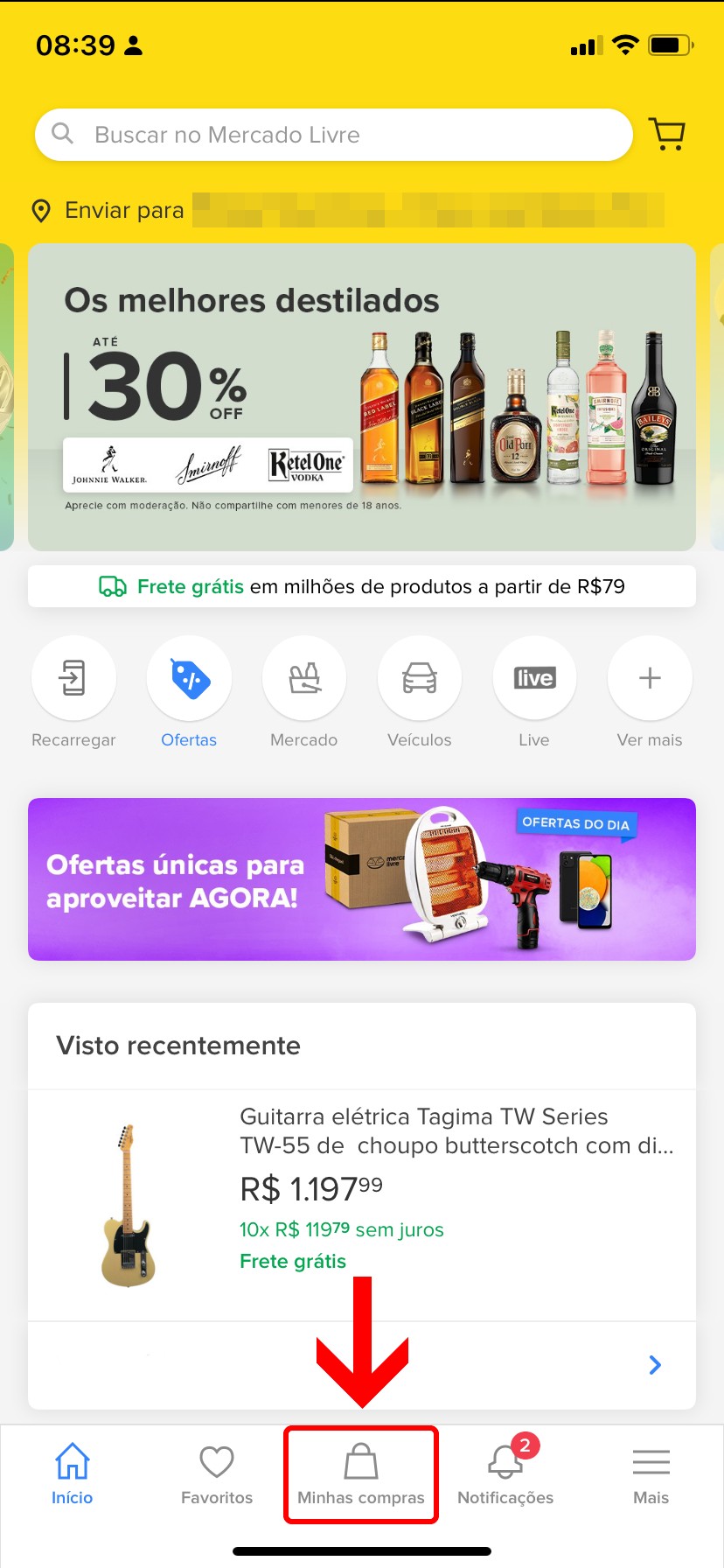Browse the Veículos category
Viewport: 724px width, 1568px height.
pyautogui.click(x=420, y=679)
